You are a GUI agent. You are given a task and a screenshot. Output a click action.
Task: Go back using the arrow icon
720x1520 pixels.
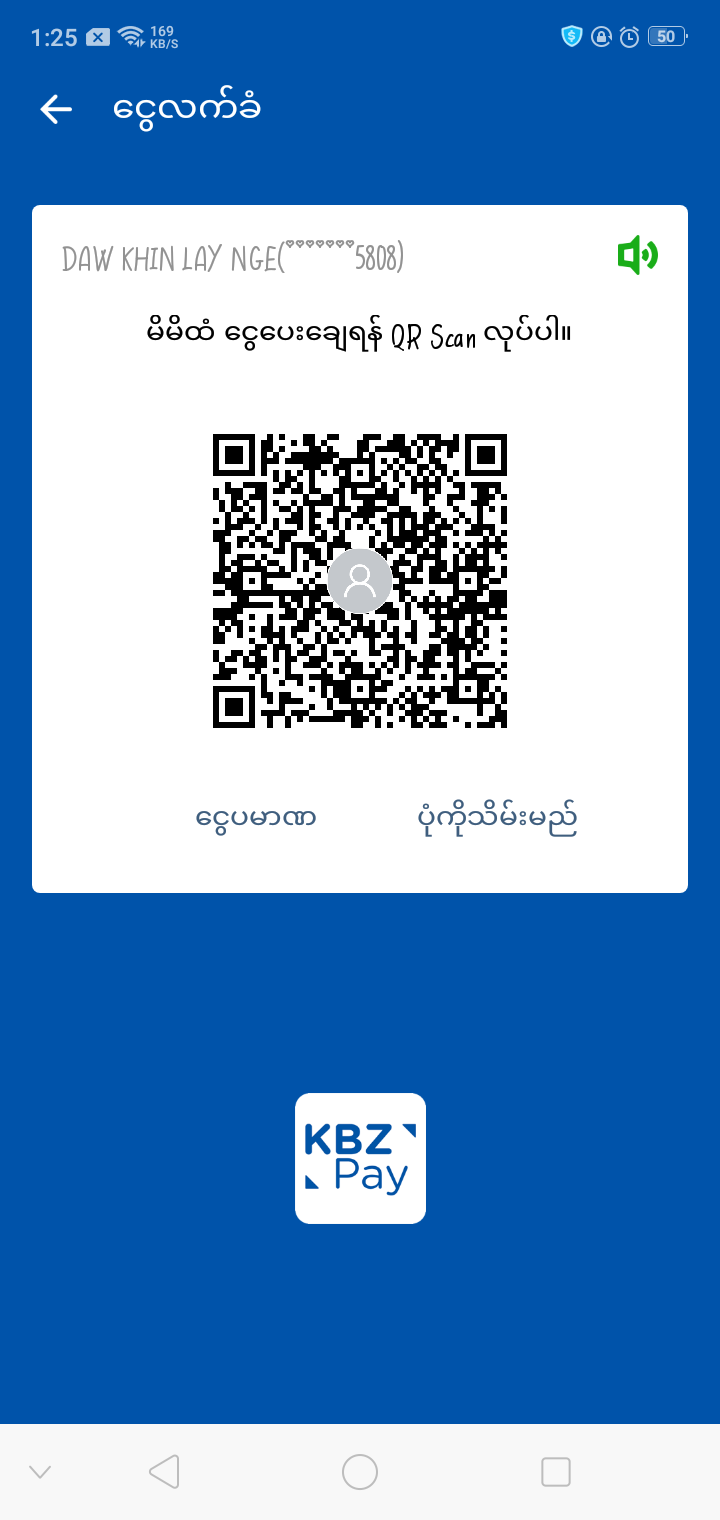[x=56, y=109]
